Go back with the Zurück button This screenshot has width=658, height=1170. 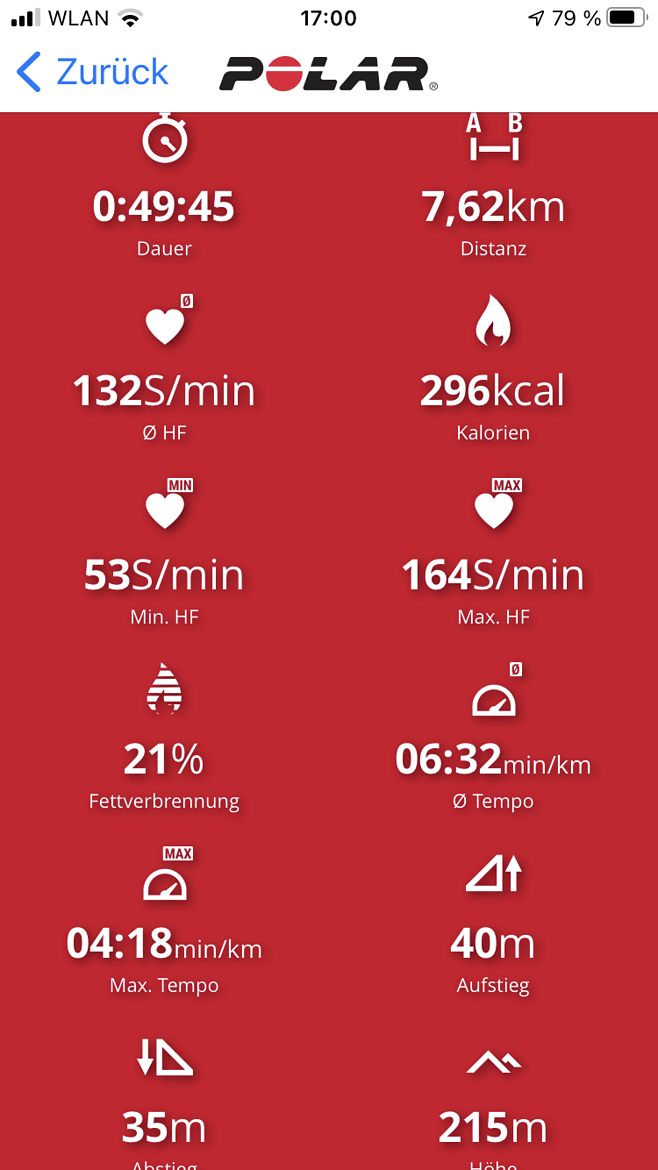tap(93, 72)
